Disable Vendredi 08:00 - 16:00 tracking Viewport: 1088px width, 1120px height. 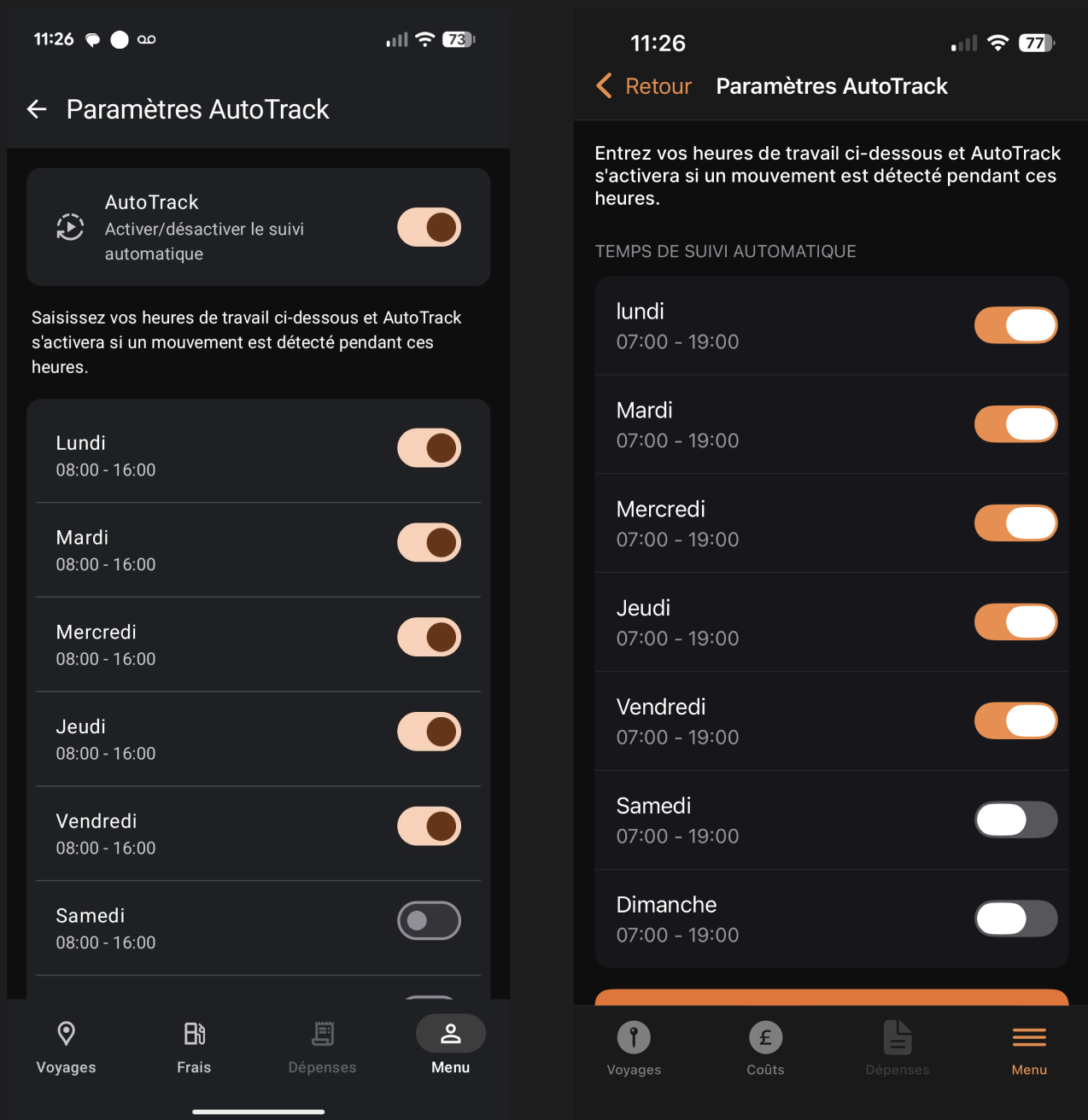pyautogui.click(x=430, y=826)
